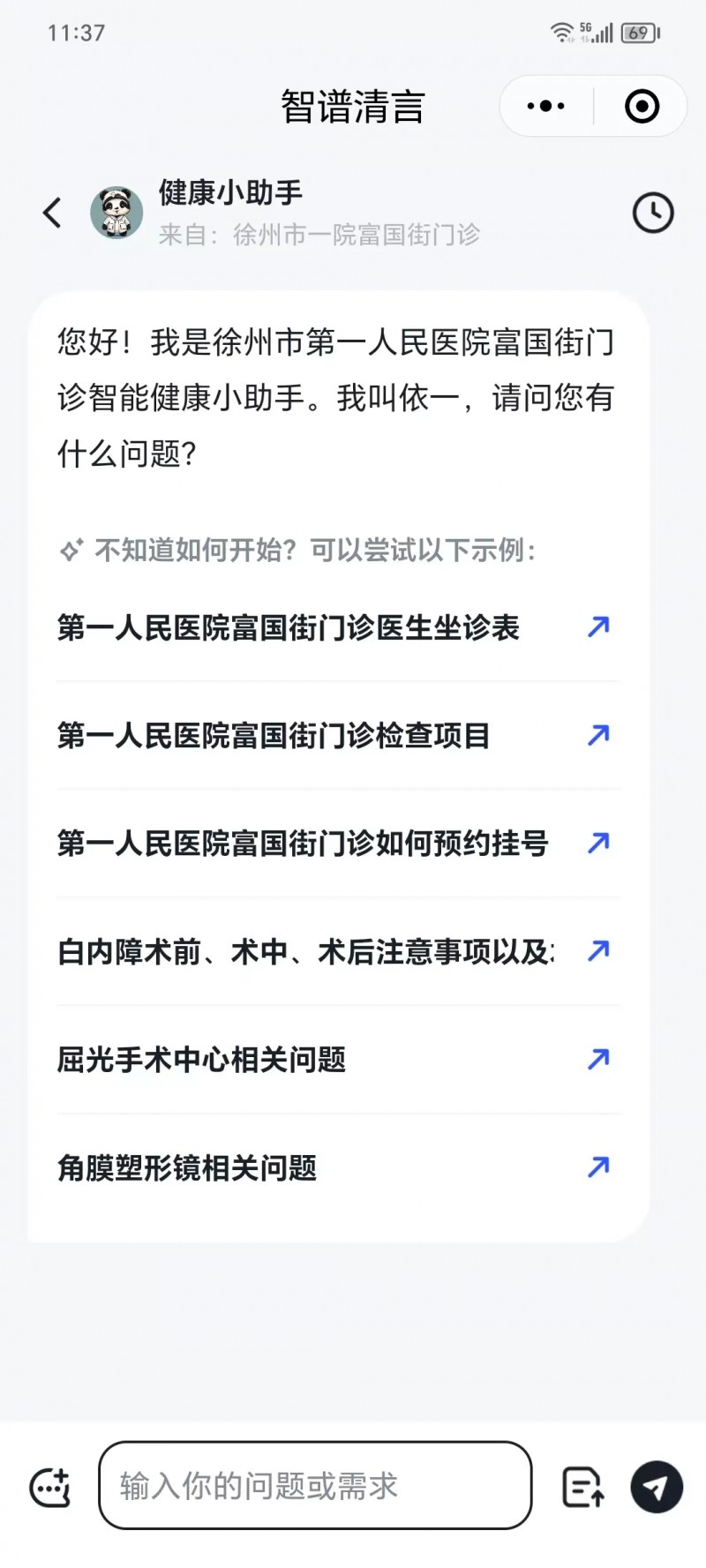Upload a file with document icon
The width and height of the screenshot is (706, 1568).
[x=583, y=1487]
